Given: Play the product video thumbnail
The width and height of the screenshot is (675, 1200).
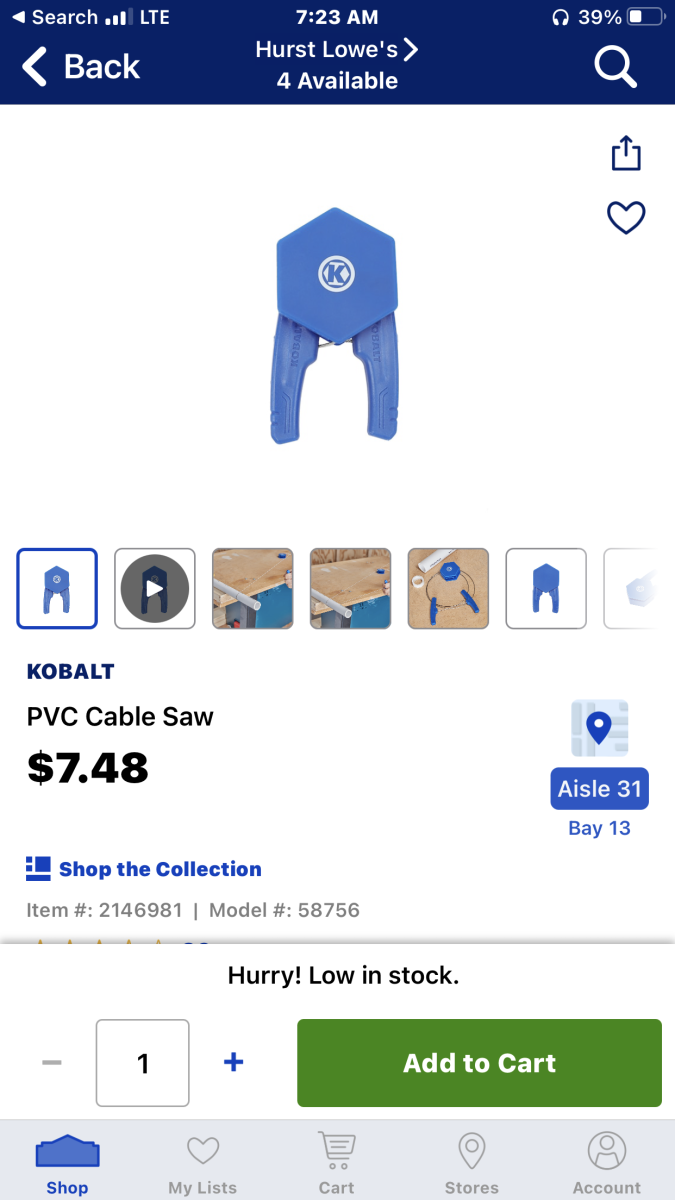Looking at the screenshot, I should (155, 589).
